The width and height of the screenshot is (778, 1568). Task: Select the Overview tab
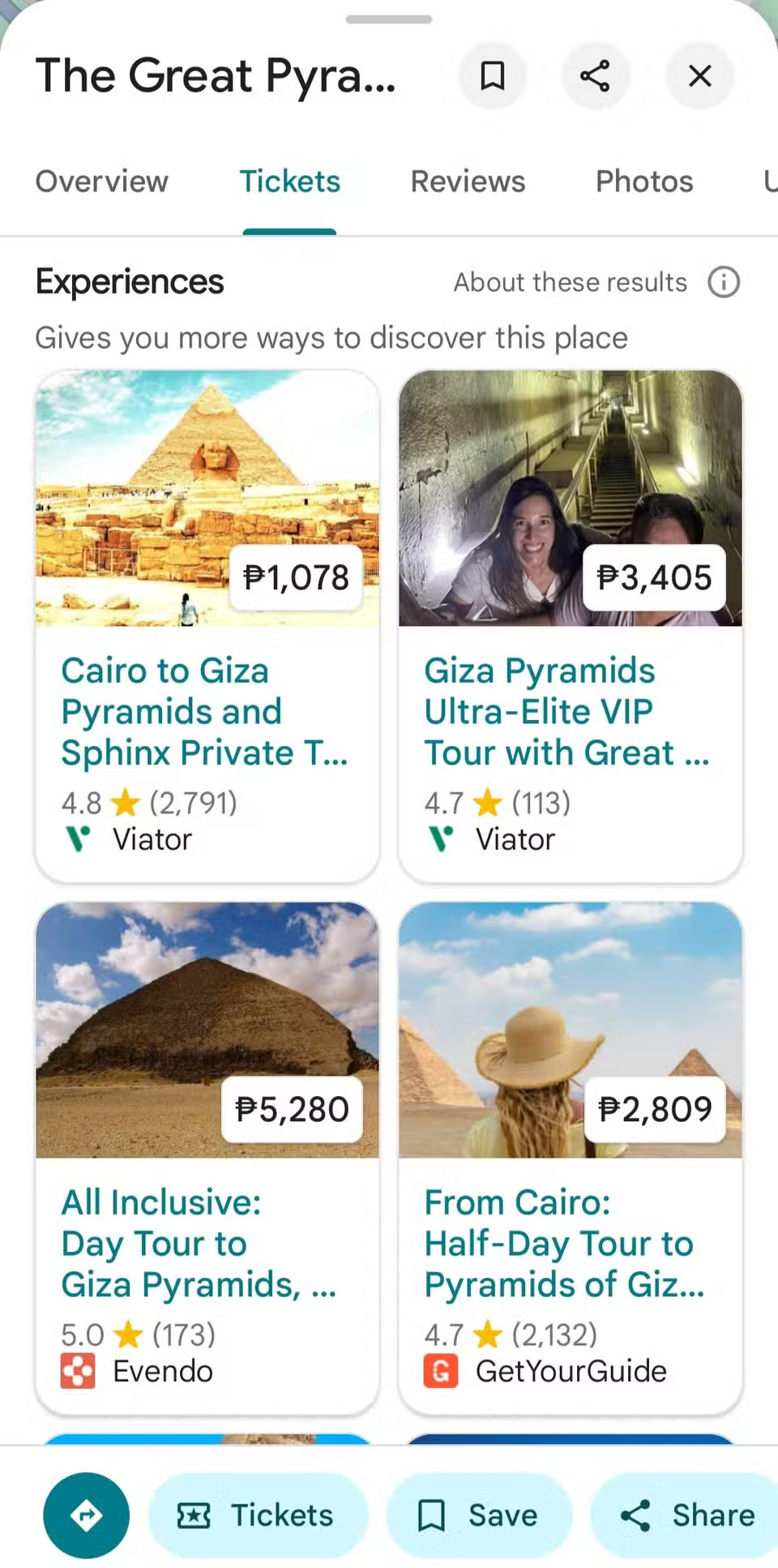[101, 181]
